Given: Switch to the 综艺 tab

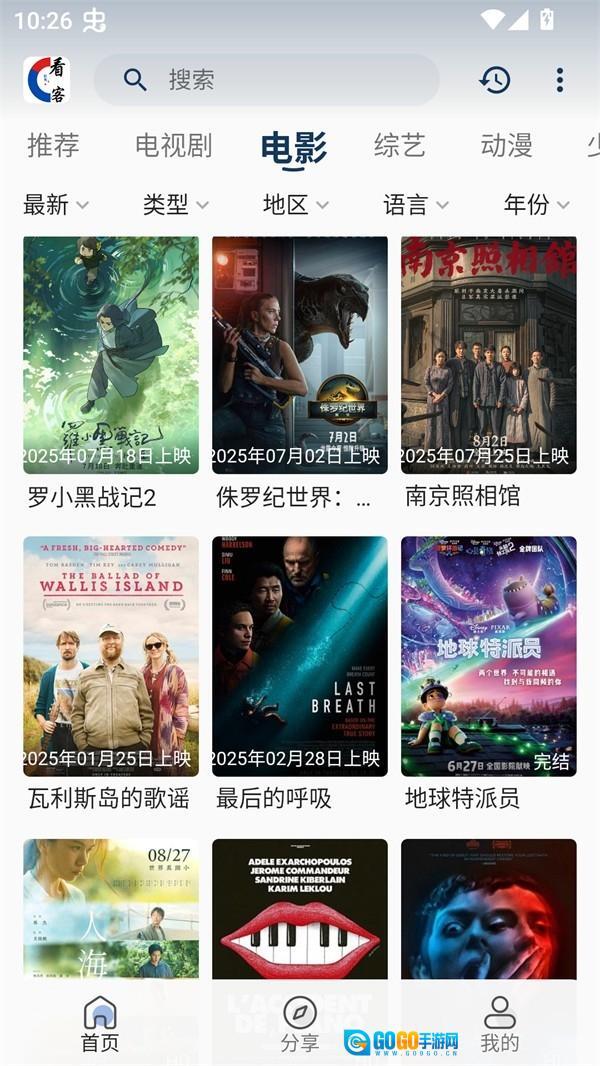Looking at the screenshot, I should [399, 146].
